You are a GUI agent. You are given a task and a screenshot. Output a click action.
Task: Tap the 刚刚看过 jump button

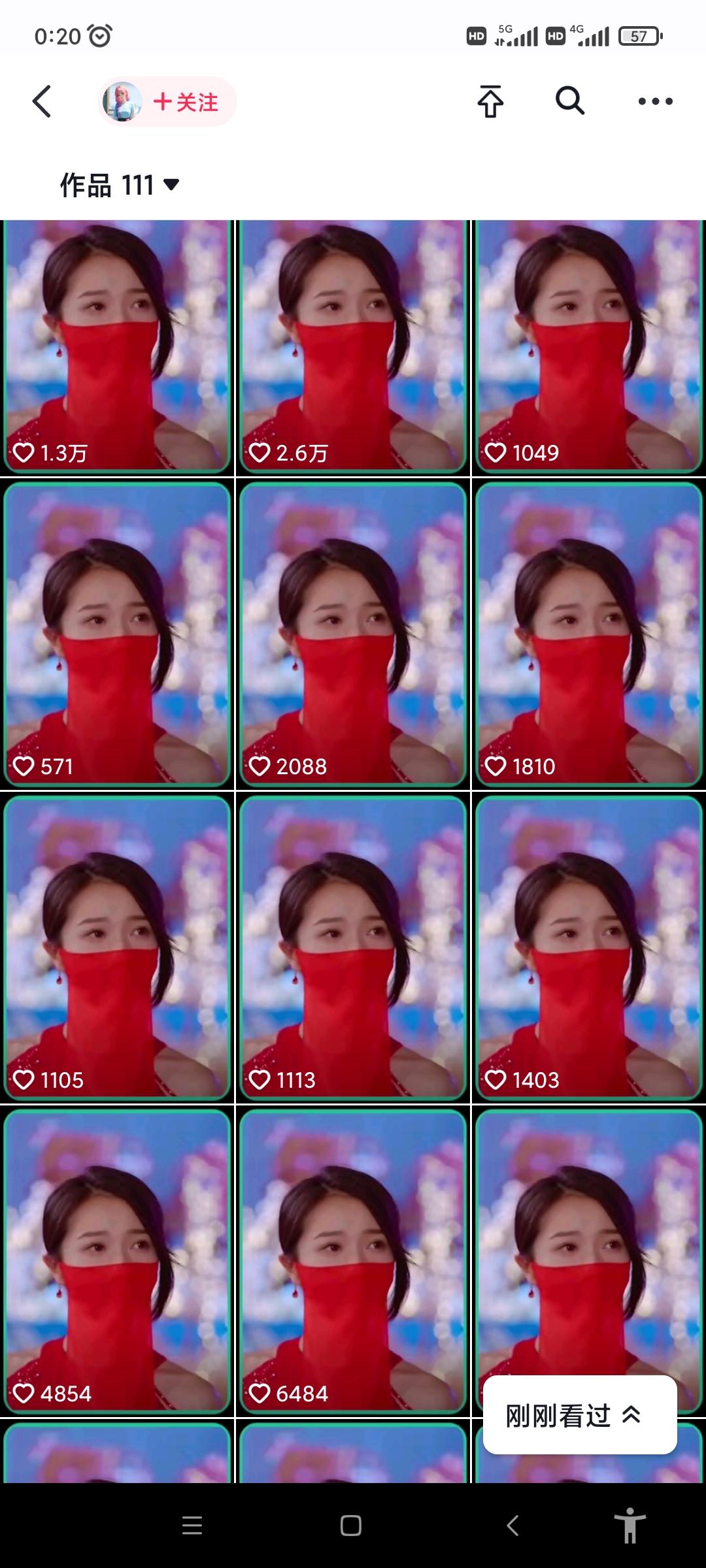pos(580,1416)
